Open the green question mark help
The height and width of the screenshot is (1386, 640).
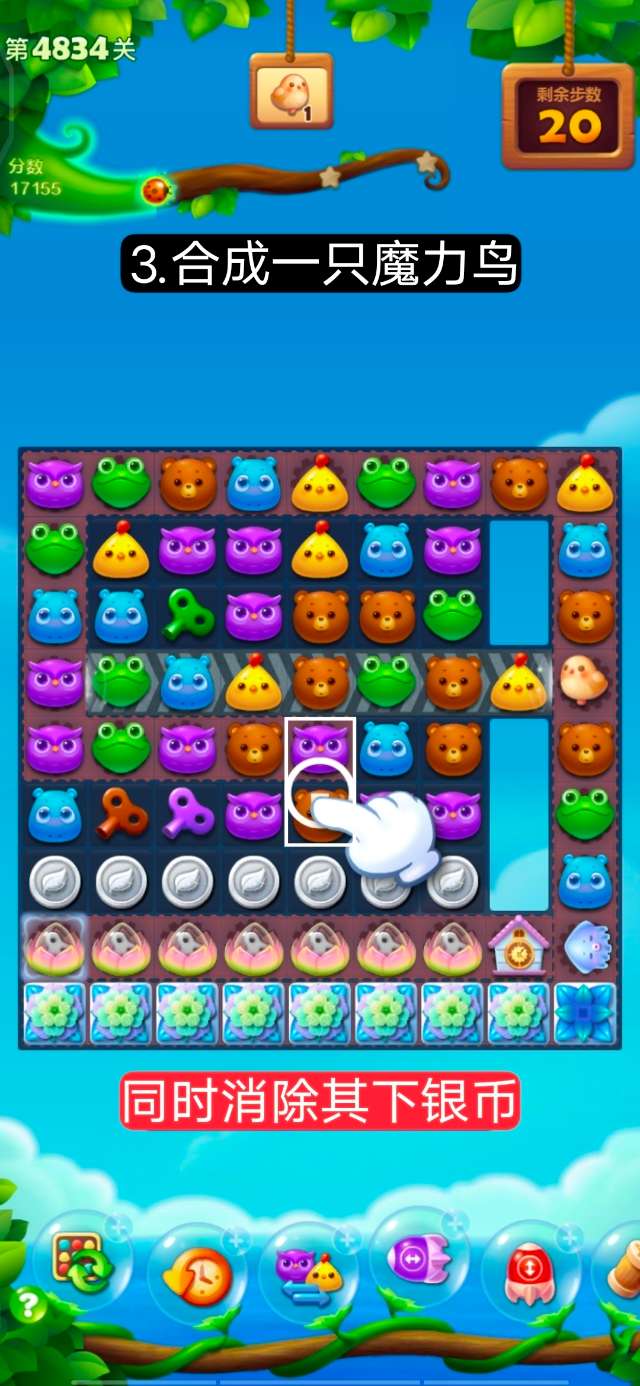click(27, 1305)
